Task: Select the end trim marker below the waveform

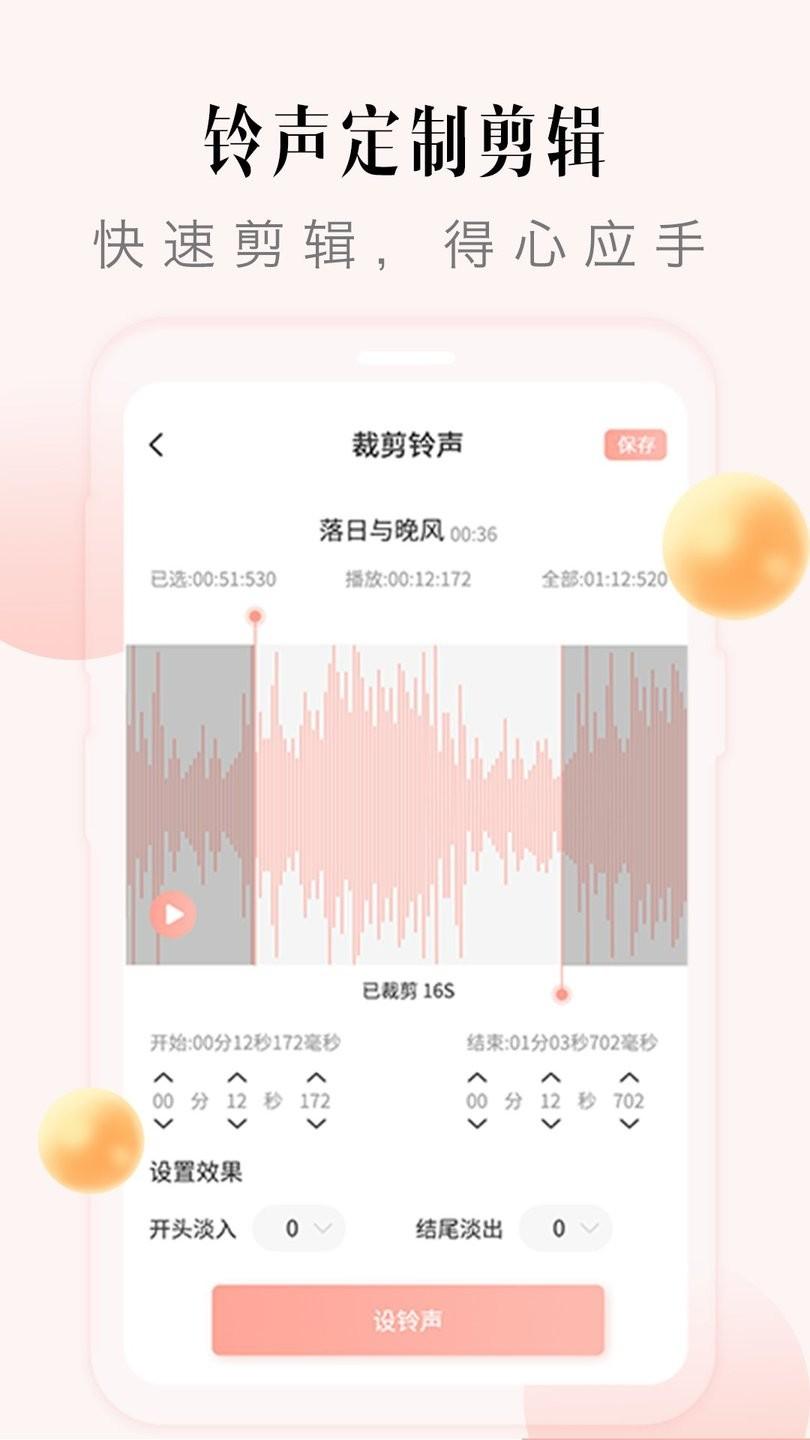Action: [560, 993]
